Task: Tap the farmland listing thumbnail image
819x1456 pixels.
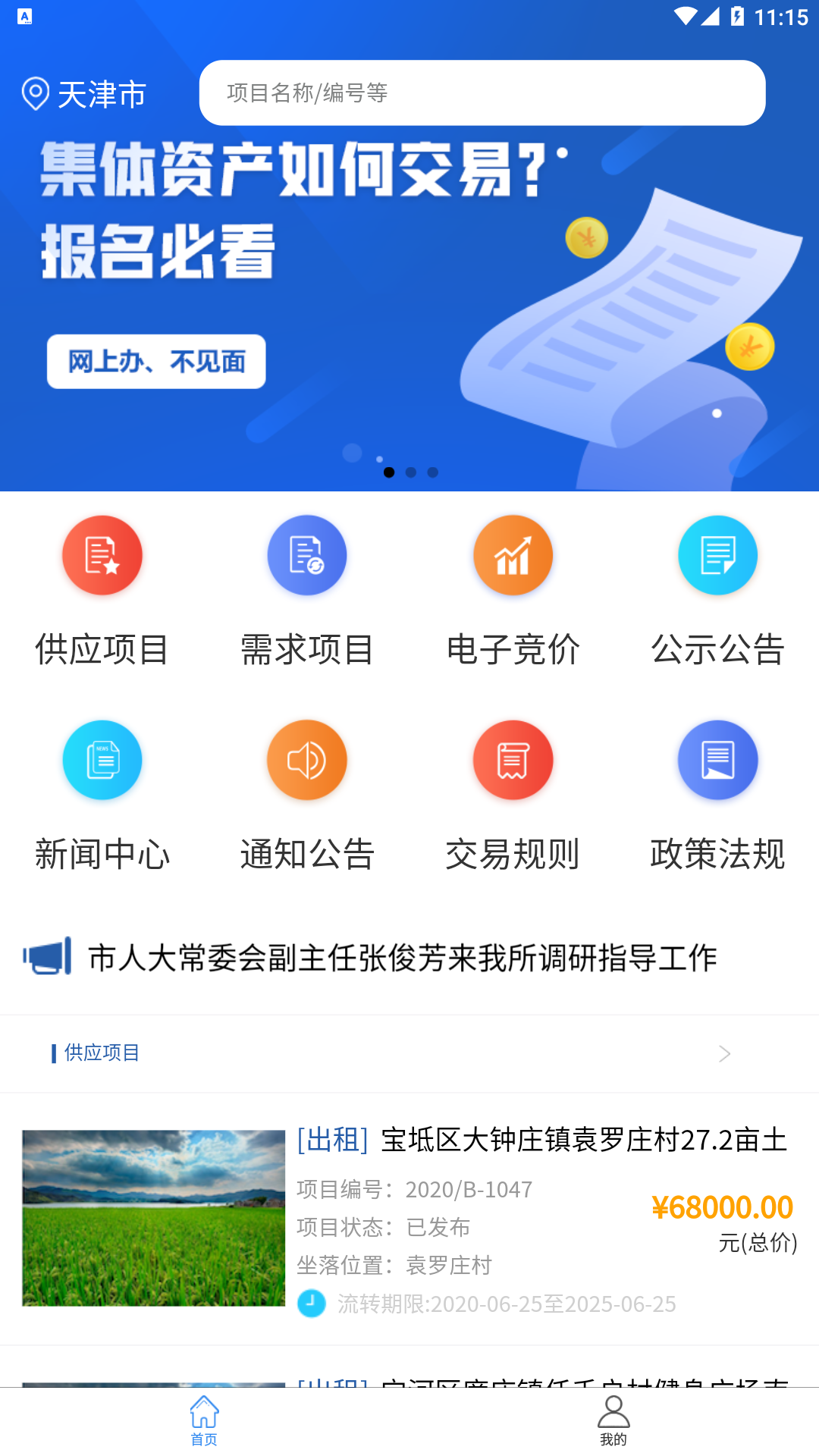Action: [154, 1218]
